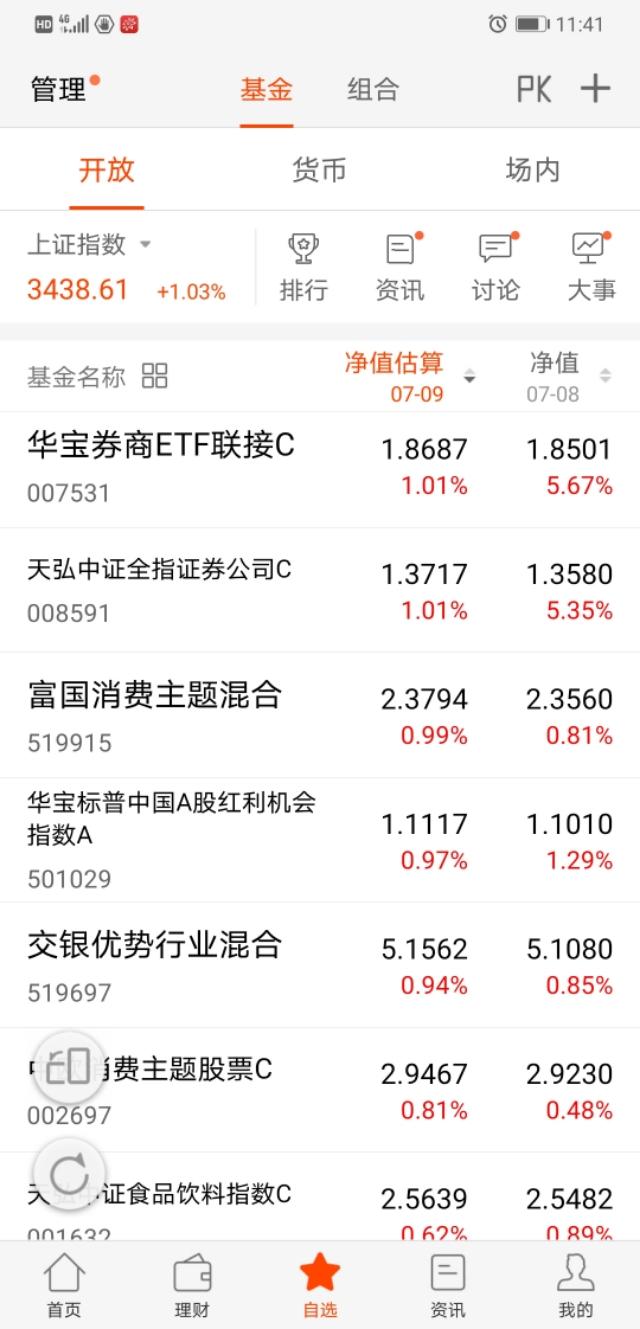
Task: Switch to the 理财 bottom tab
Action: (192, 1287)
